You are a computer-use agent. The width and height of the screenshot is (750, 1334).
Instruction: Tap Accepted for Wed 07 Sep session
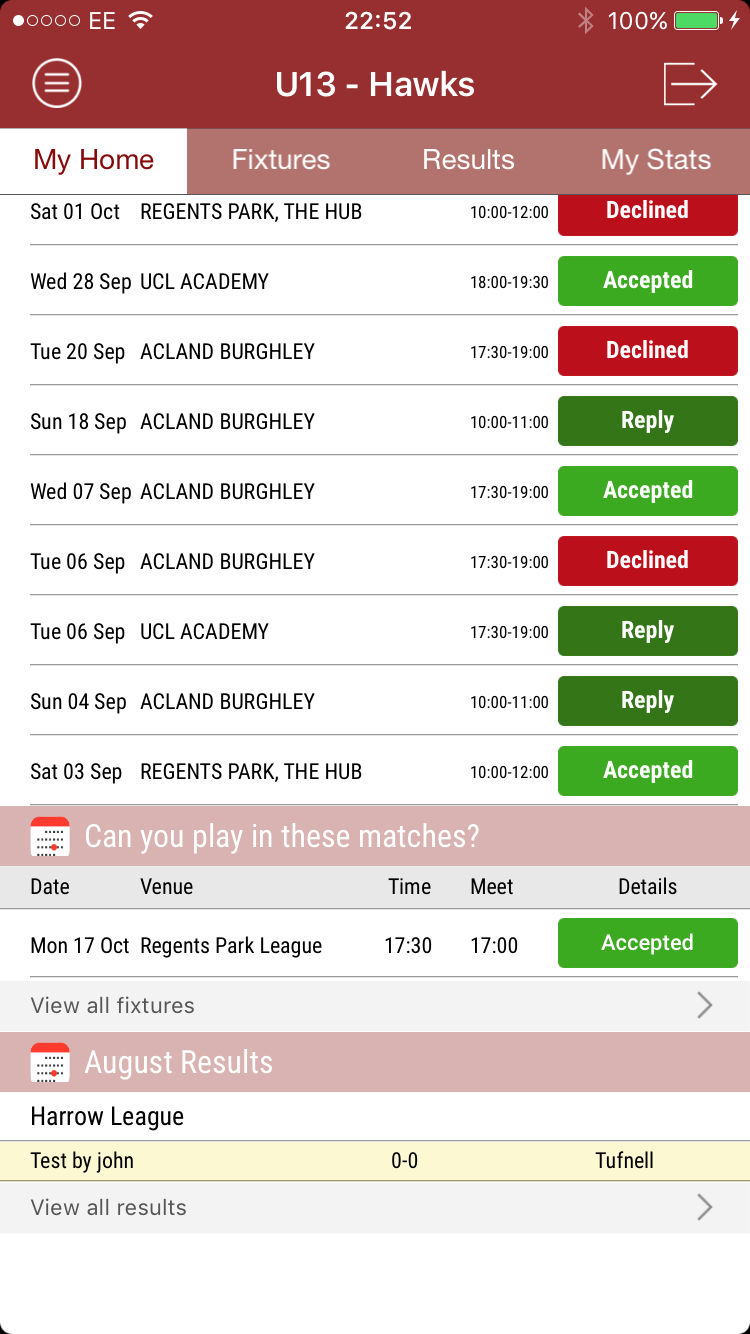(x=648, y=491)
